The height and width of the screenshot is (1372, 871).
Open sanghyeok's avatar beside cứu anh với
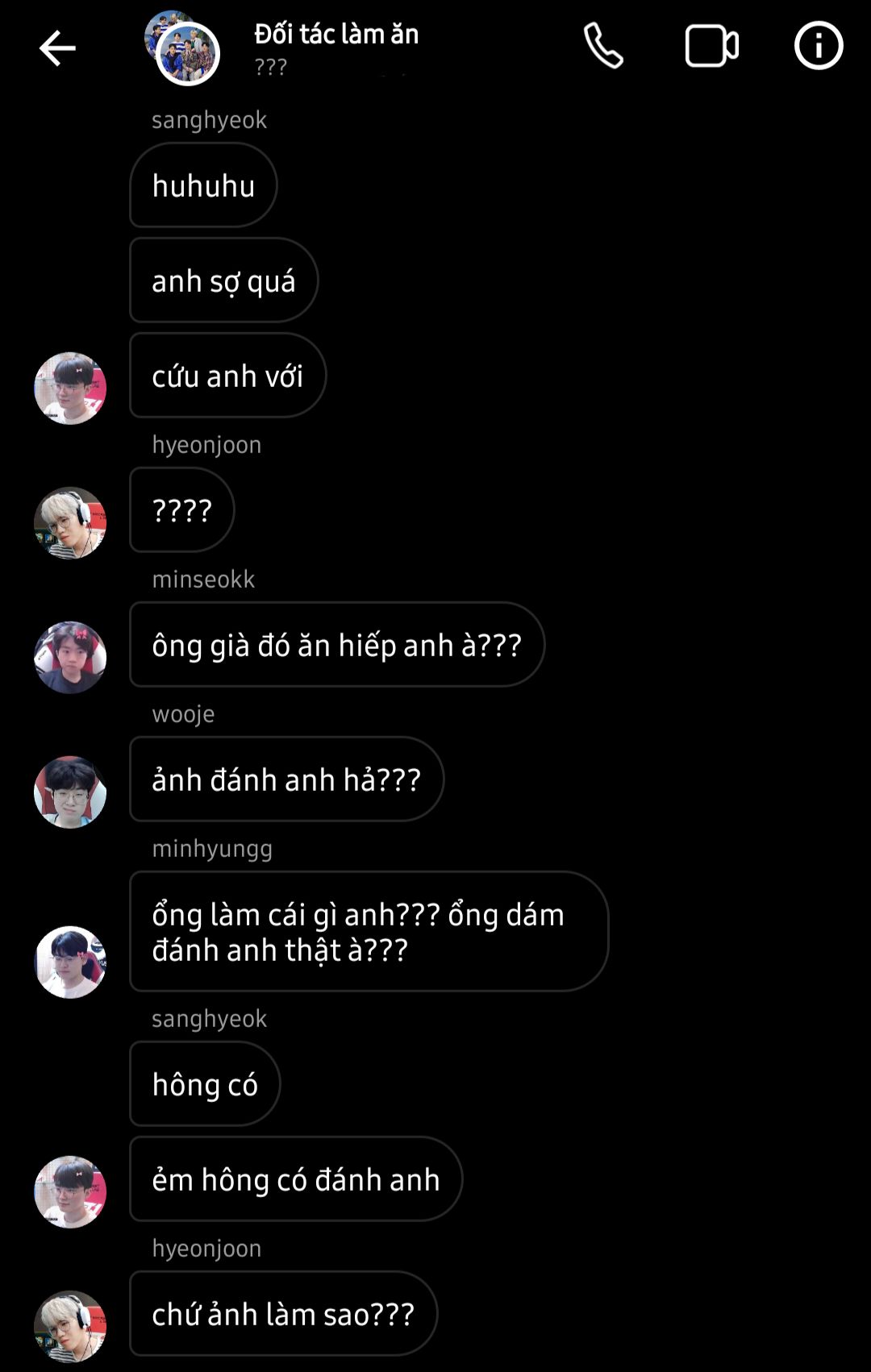point(70,388)
